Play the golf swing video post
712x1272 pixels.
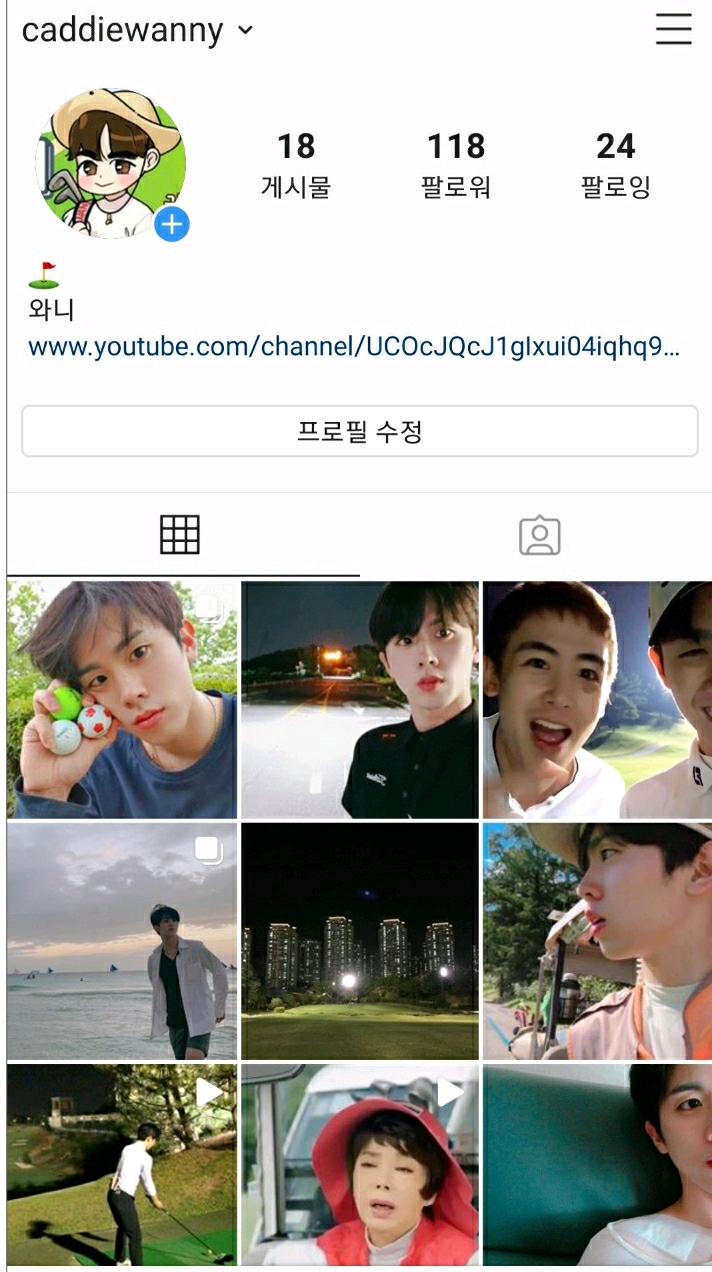point(122,1165)
